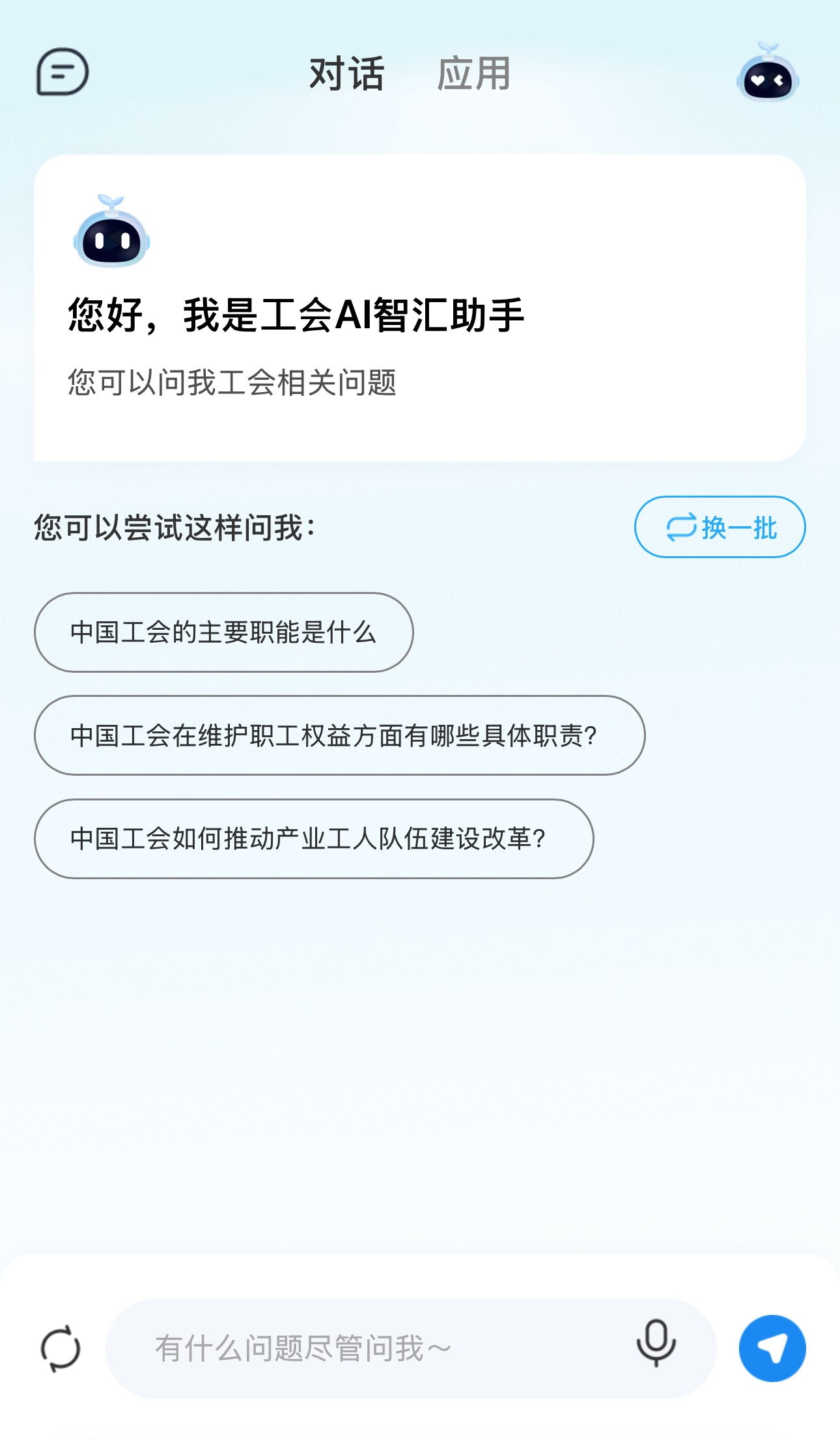Tap 换一批 to refresh suggestions

pyautogui.click(x=720, y=527)
